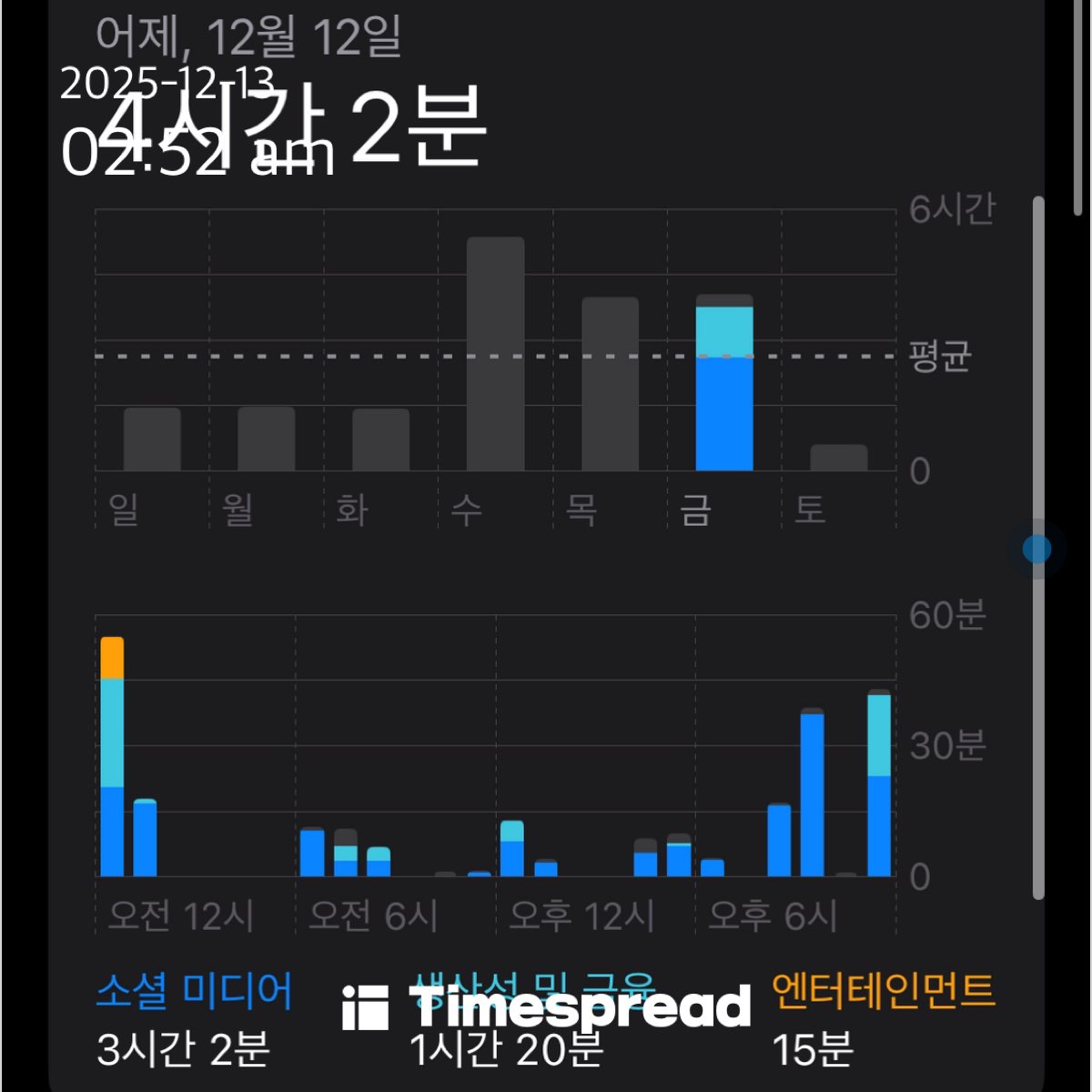Tap the blue scroll handle on right edge
The width and height of the screenshot is (1092, 1092).
click(1036, 549)
